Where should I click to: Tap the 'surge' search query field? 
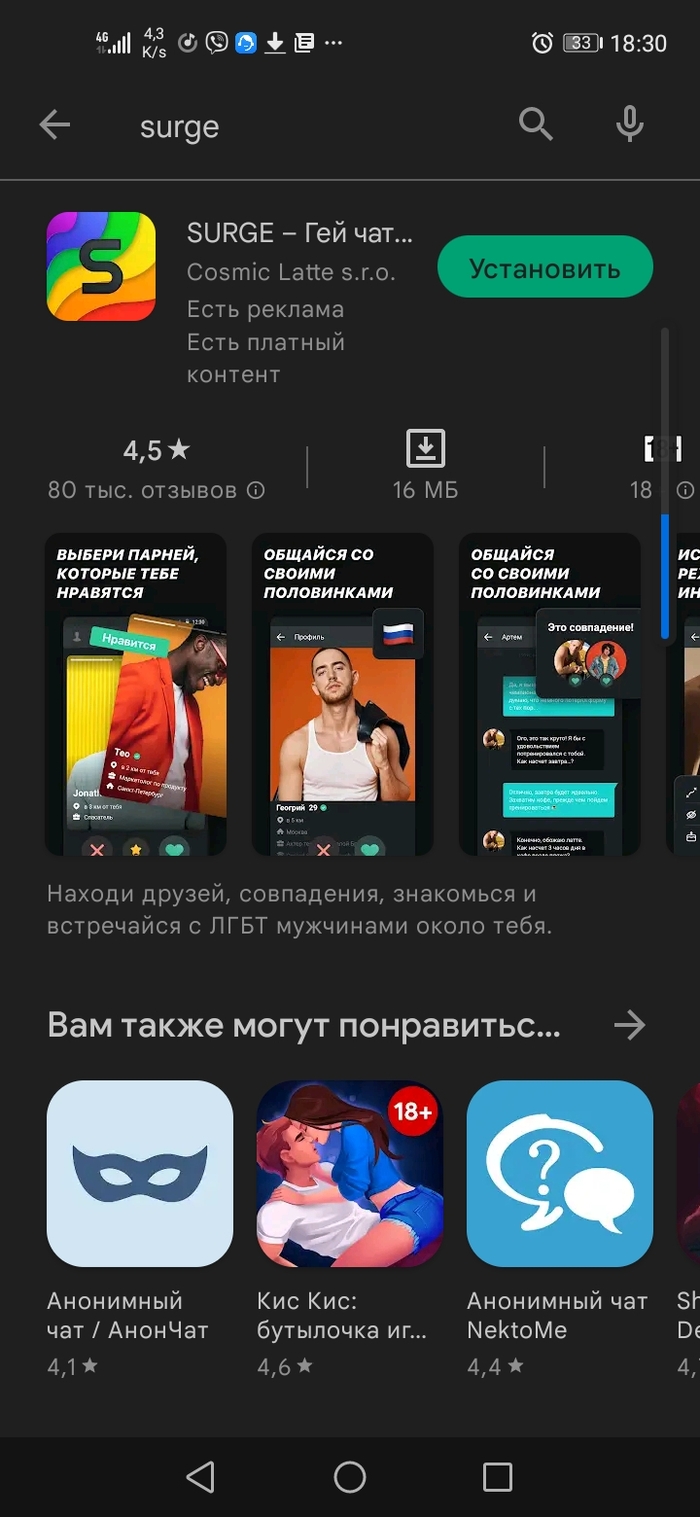(x=300, y=127)
